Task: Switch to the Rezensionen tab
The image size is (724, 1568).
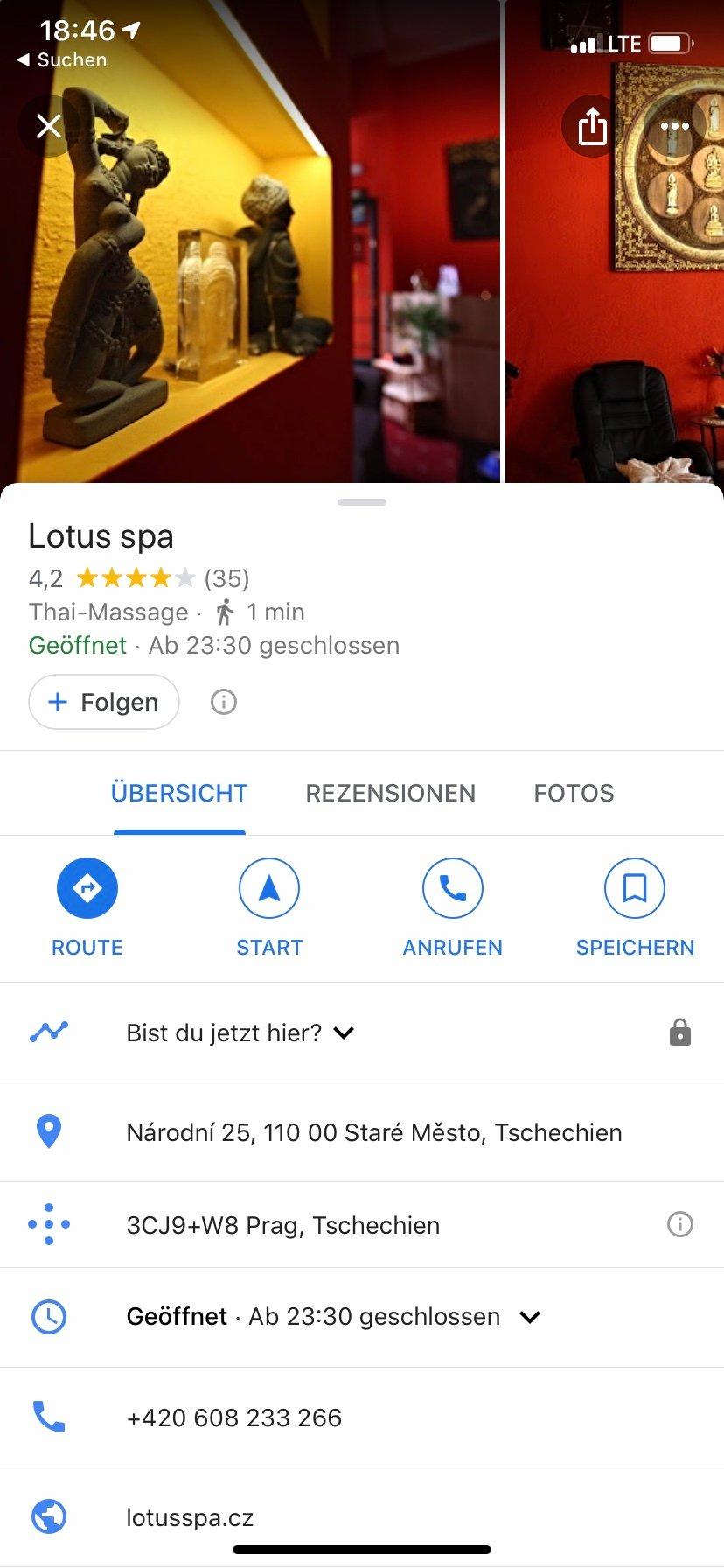Action: coord(390,793)
